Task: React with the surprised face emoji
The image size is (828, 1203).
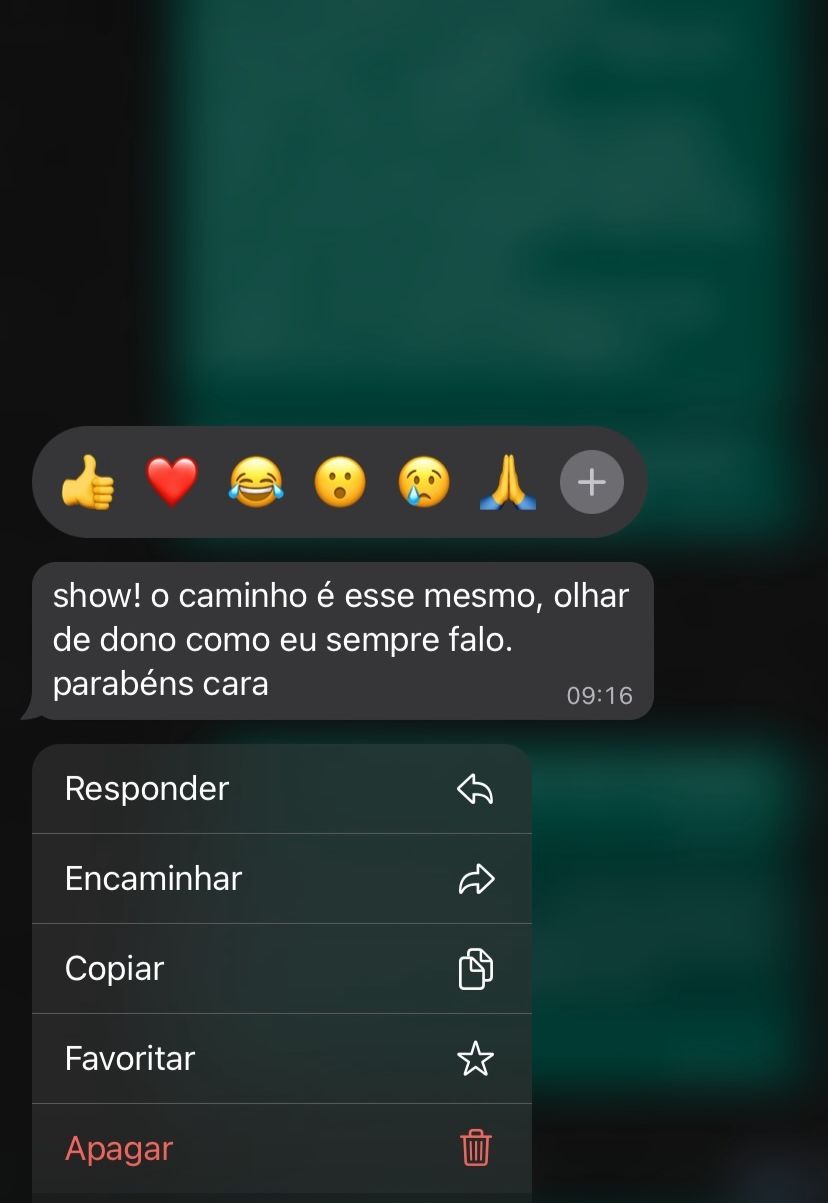Action: [340, 482]
